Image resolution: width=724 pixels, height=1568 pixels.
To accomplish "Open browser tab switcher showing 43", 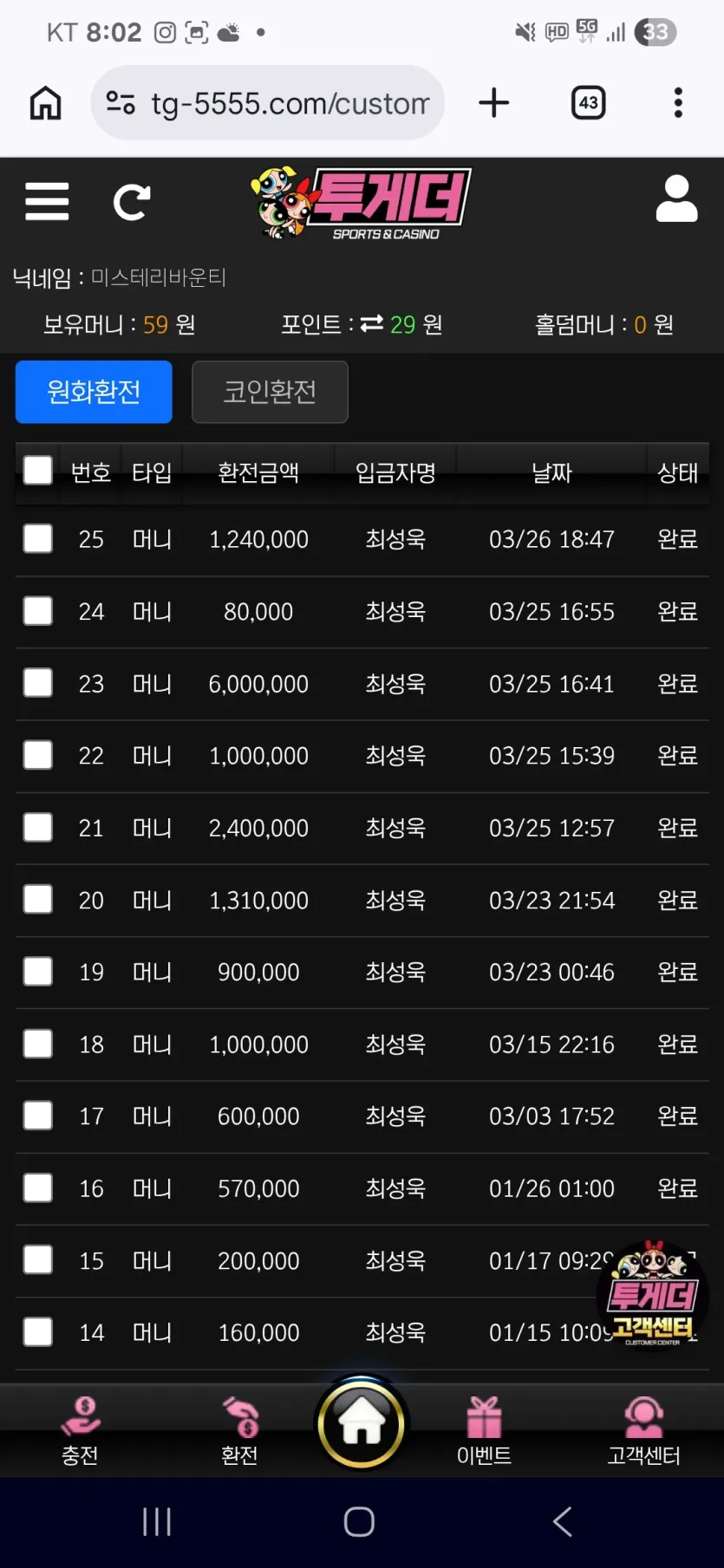I will (x=588, y=103).
